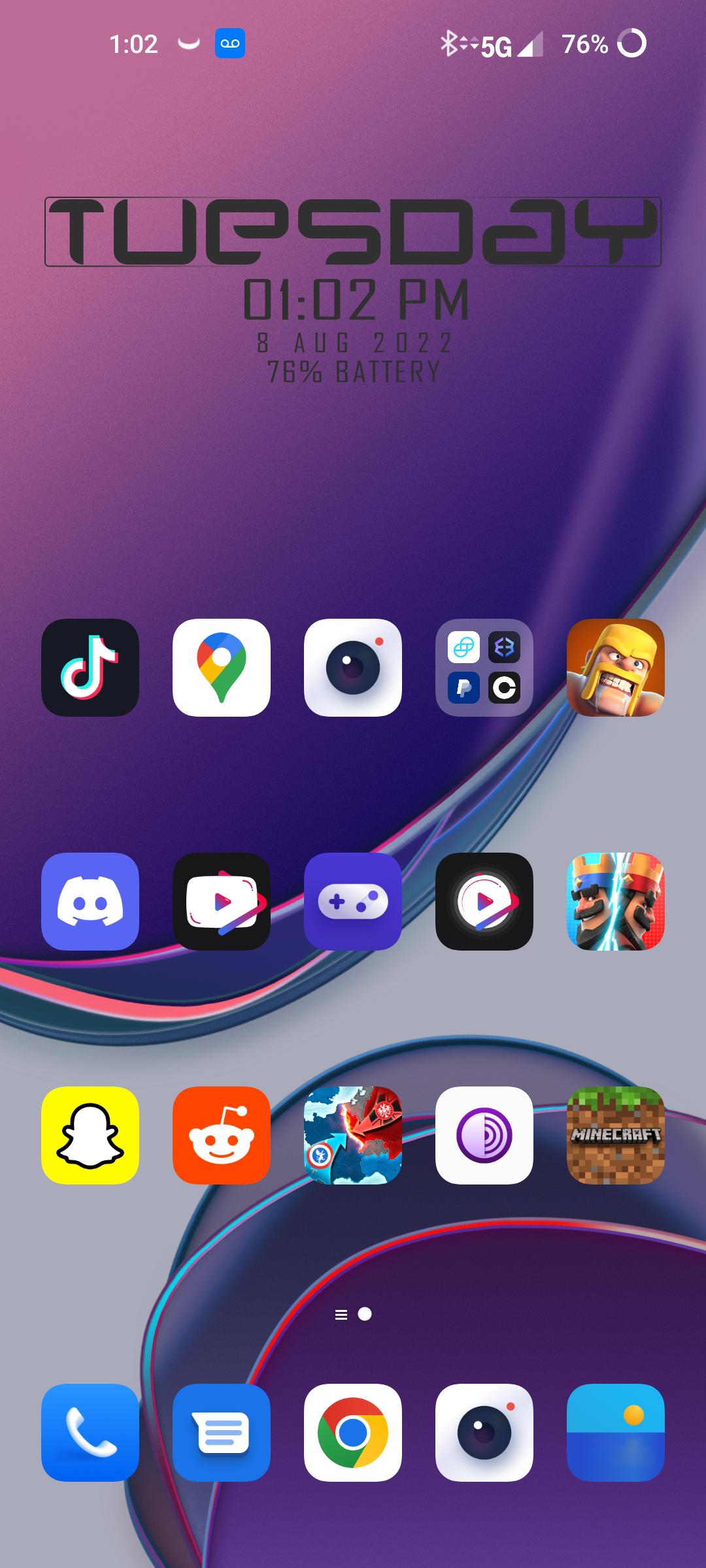This screenshot has width=706, height=1568.
Task: Open the game controller app
Action: pos(353,901)
